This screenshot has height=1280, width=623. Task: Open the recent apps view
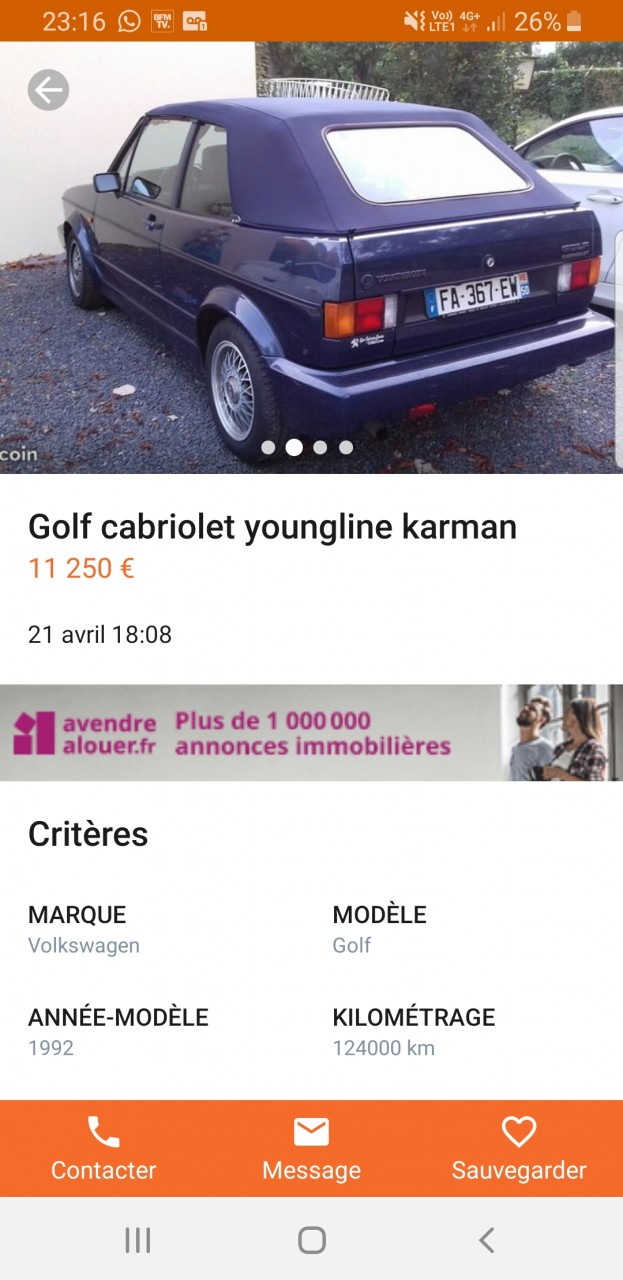tap(137, 1240)
